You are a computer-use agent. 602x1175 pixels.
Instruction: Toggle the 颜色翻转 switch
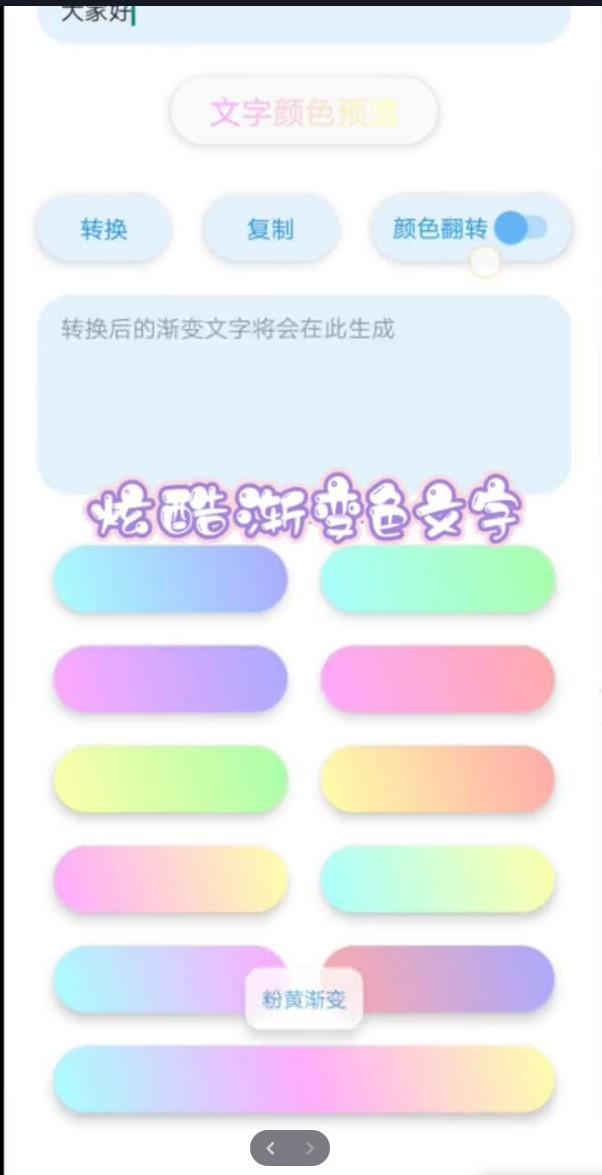(521, 228)
